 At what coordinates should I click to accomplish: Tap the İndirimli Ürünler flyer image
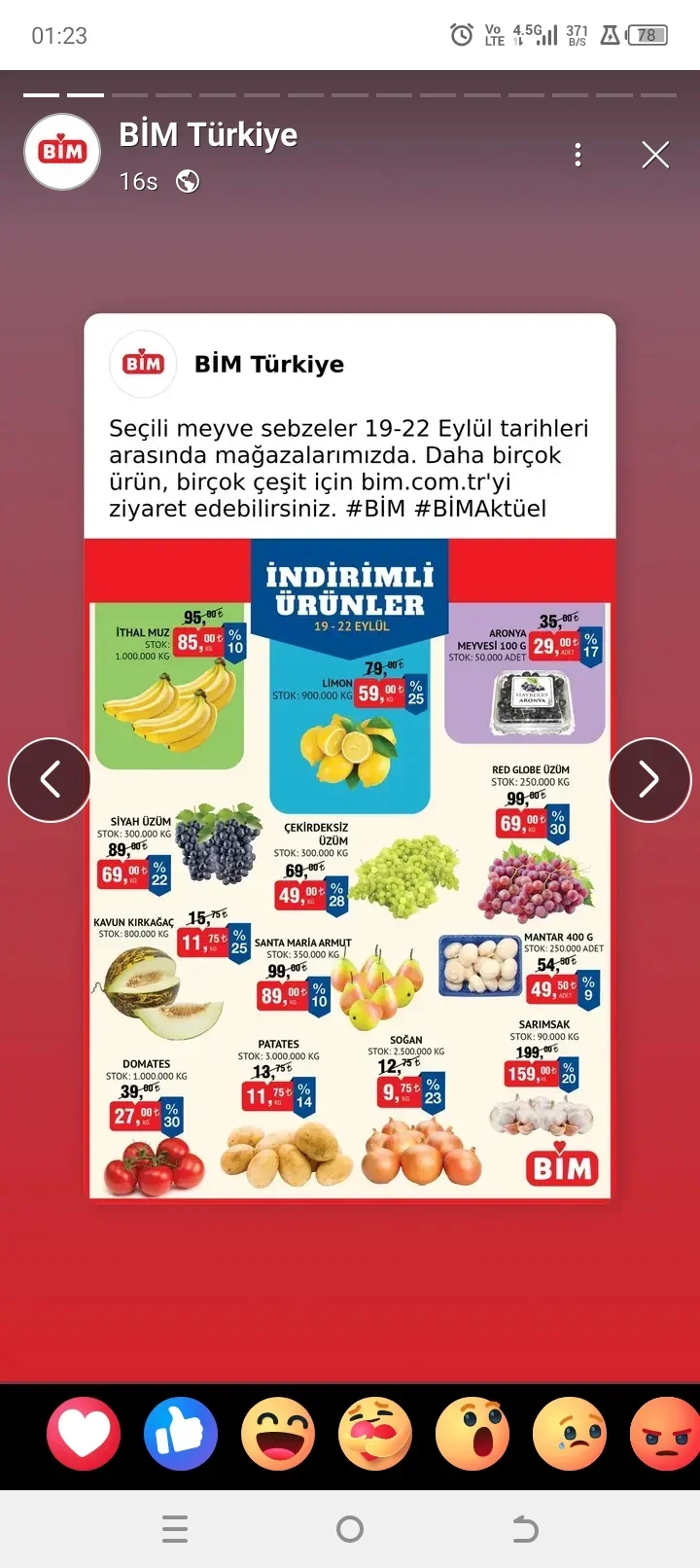pyautogui.click(x=350, y=866)
